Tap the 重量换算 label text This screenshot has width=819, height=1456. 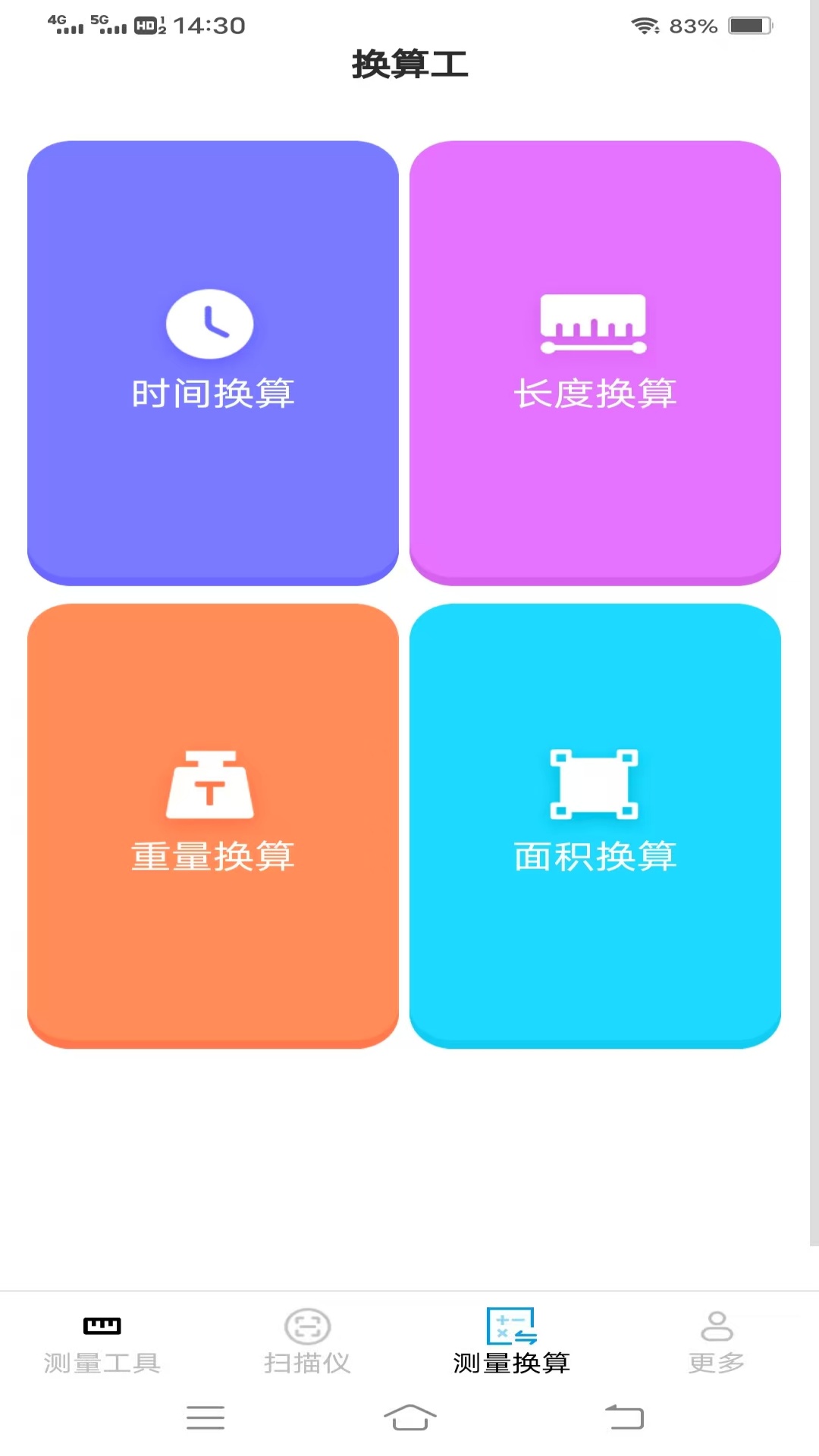pyautogui.click(x=212, y=857)
